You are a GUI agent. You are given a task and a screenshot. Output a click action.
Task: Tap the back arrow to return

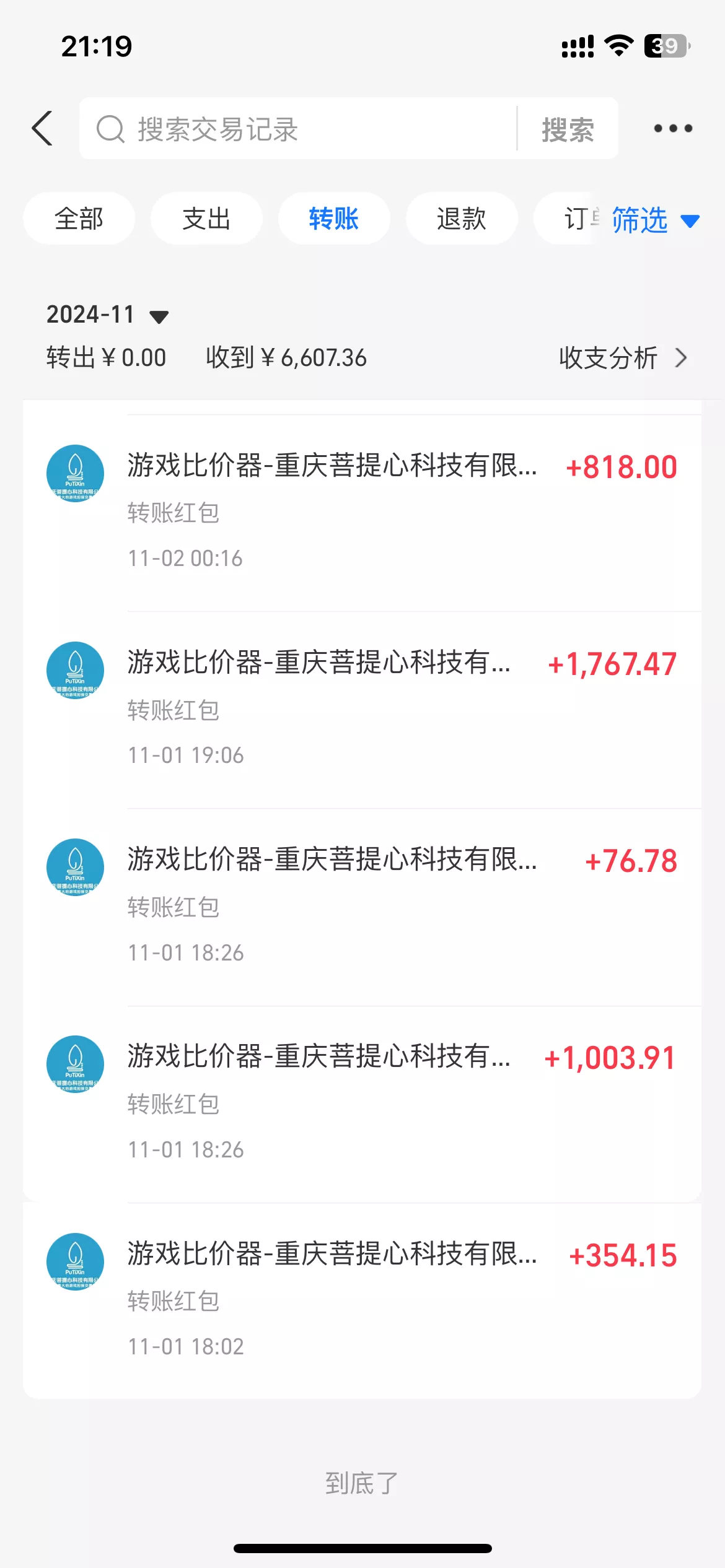(x=42, y=128)
